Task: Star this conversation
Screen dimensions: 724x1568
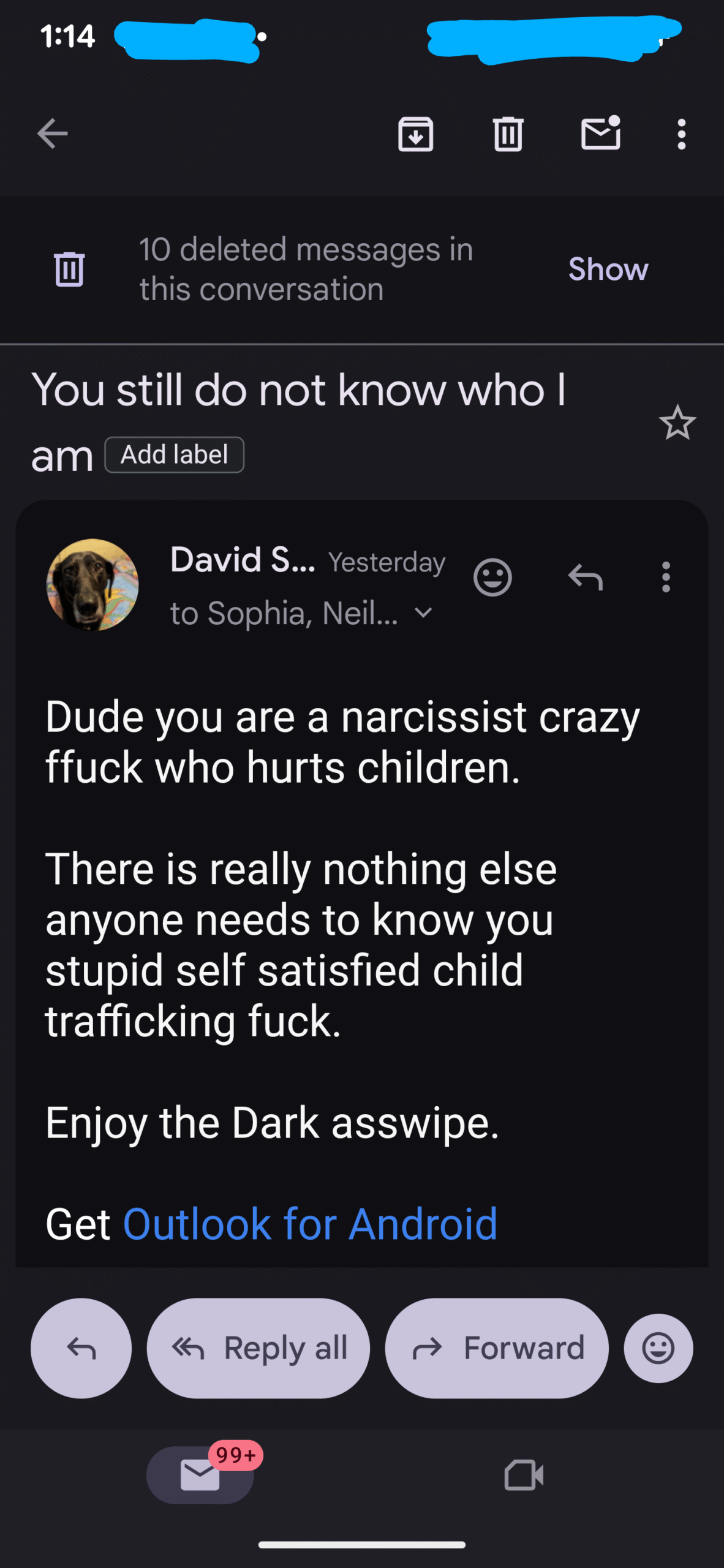Action: (x=677, y=423)
